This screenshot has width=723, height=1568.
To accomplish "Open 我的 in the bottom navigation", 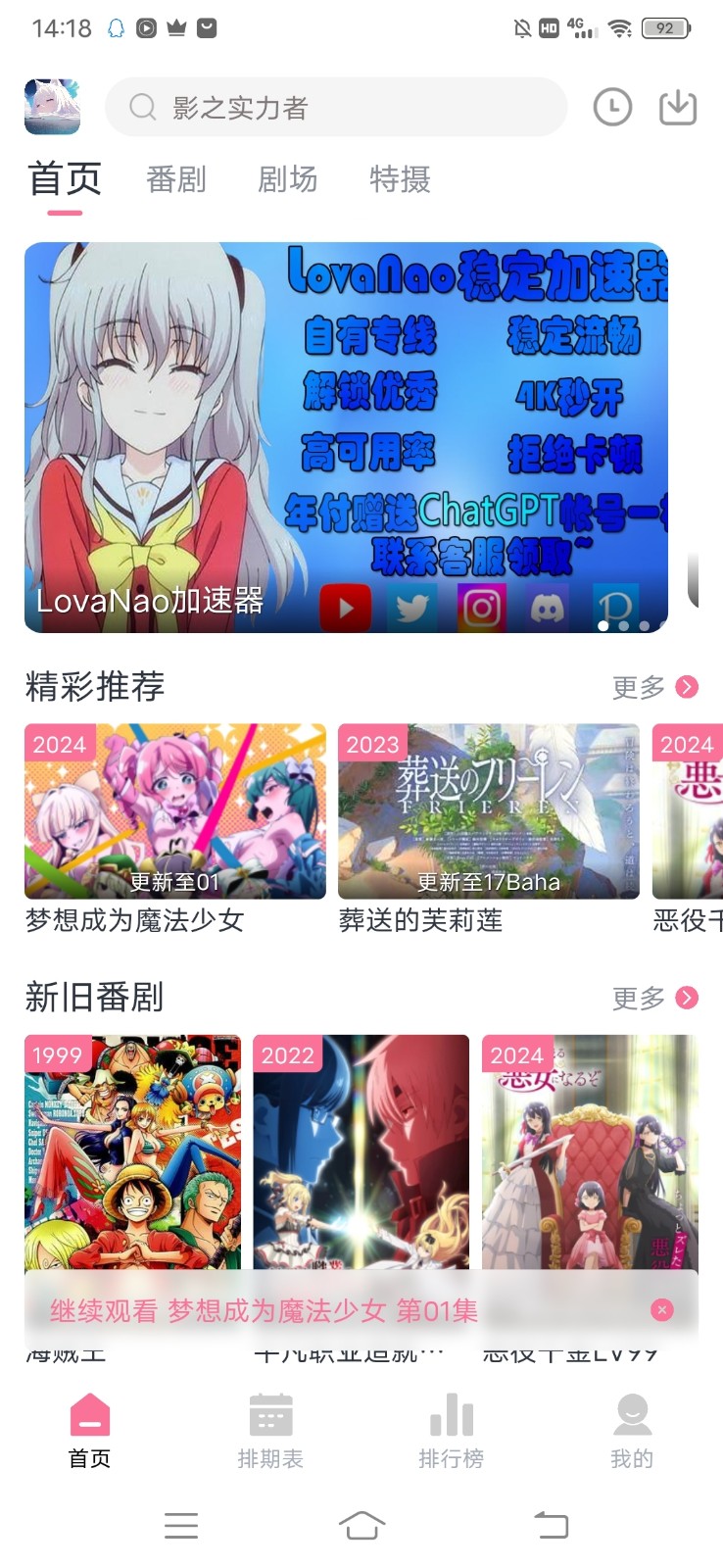I will click(631, 1431).
